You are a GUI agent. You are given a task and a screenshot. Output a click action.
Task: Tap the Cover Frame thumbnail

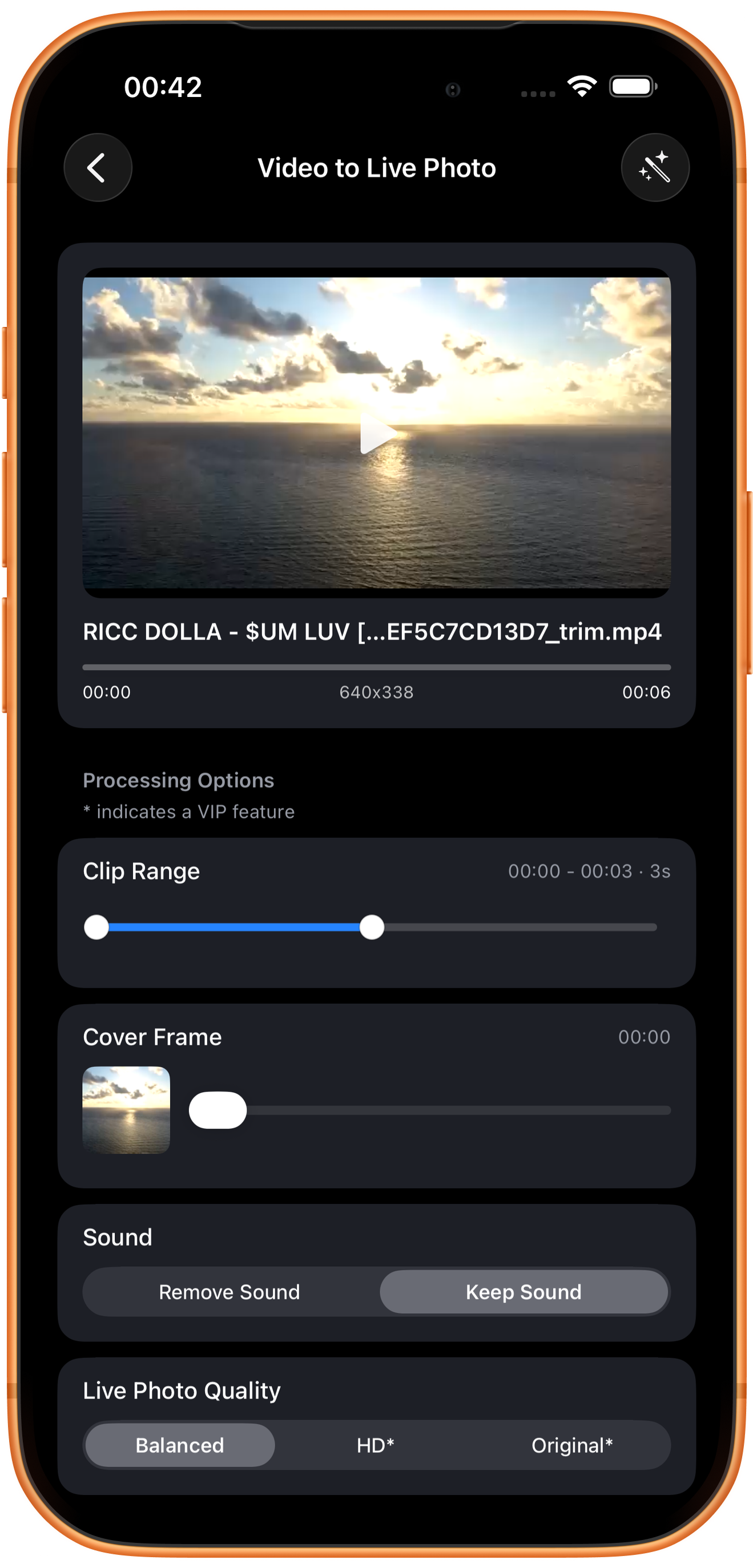click(126, 1110)
